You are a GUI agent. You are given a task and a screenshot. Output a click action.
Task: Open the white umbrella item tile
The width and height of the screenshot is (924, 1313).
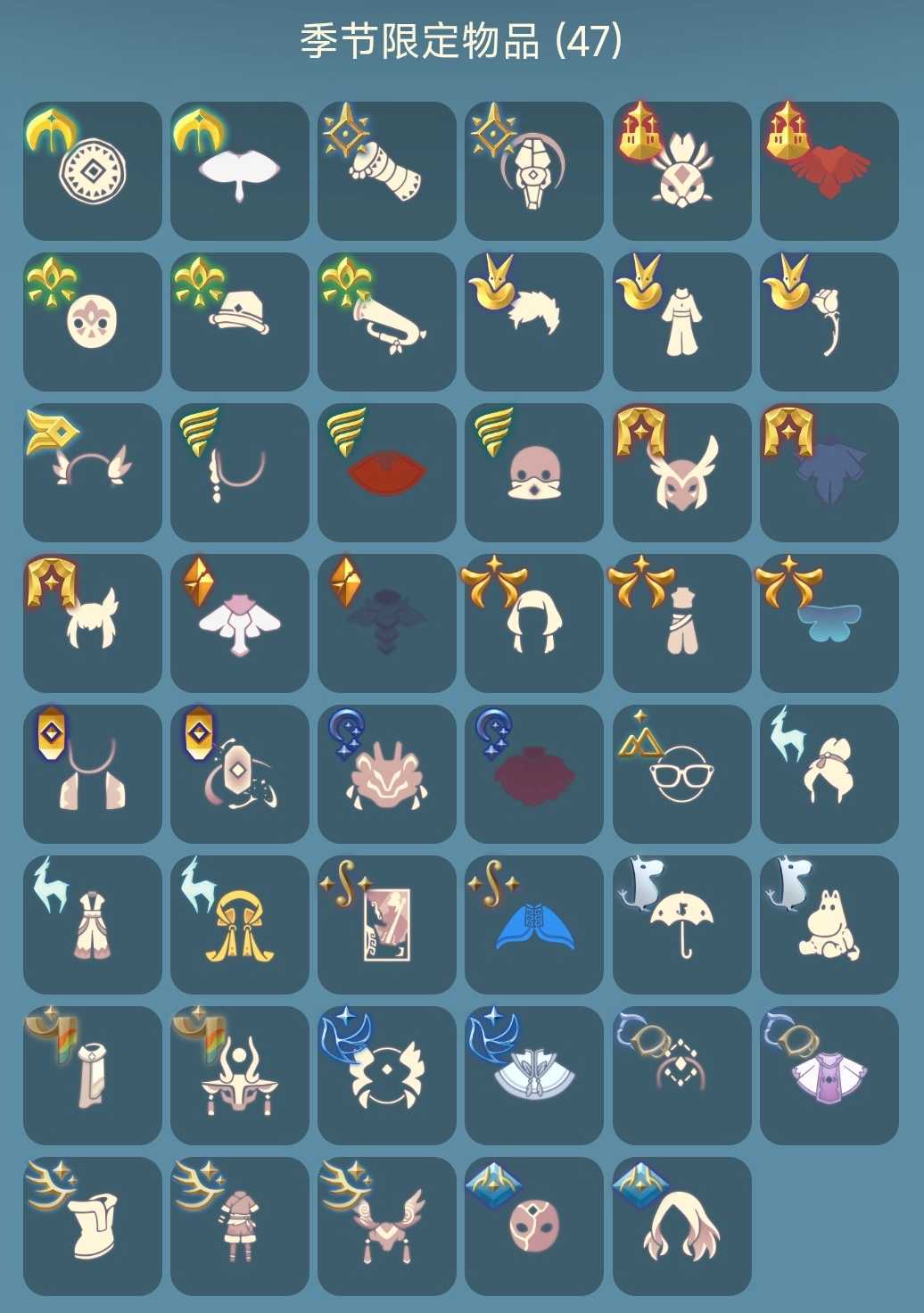click(x=681, y=924)
